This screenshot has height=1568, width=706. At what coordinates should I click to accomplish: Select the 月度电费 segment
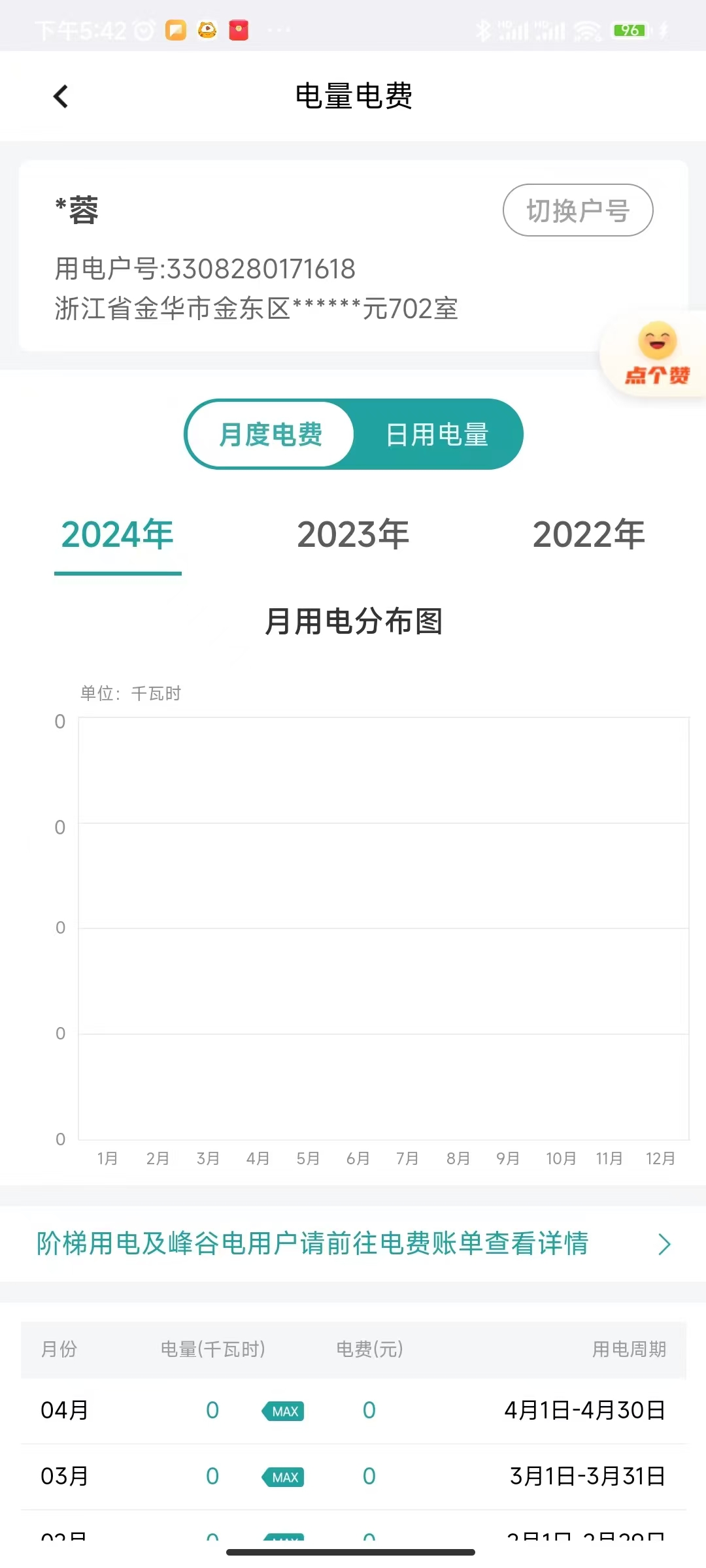tap(271, 434)
